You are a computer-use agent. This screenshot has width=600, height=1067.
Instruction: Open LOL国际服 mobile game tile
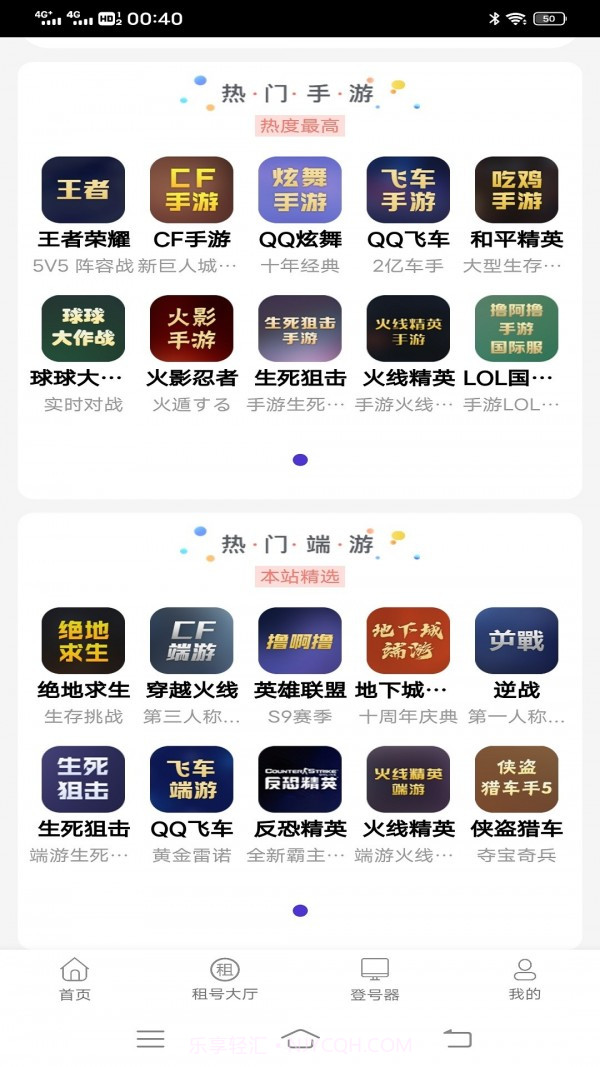(x=516, y=328)
